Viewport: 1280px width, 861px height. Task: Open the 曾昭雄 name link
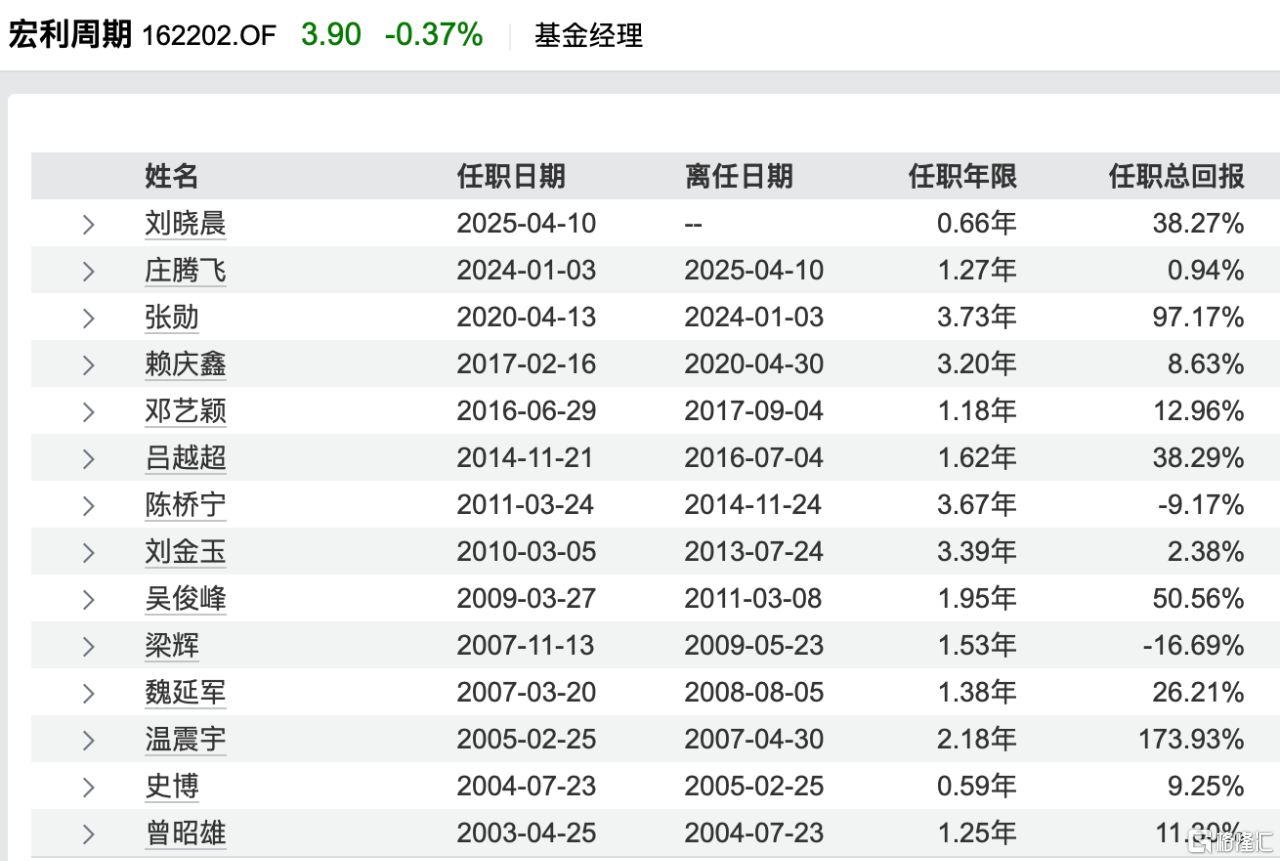tap(185, 833)
